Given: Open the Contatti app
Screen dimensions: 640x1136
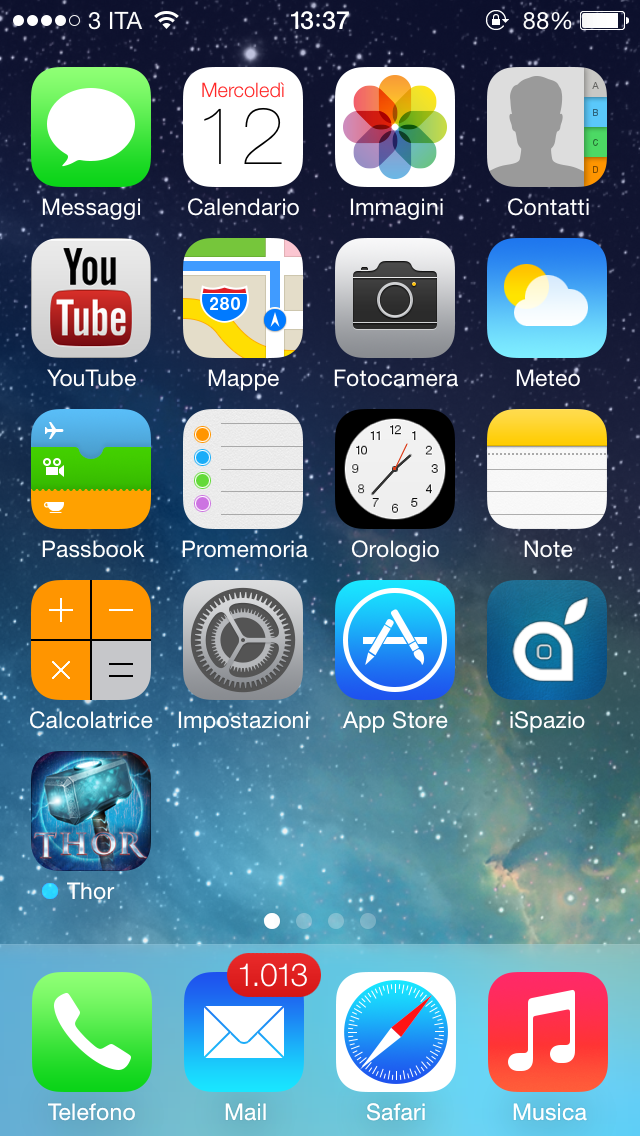Looking at the screenshot, I should pyautogui.click(x=547, y=127).
